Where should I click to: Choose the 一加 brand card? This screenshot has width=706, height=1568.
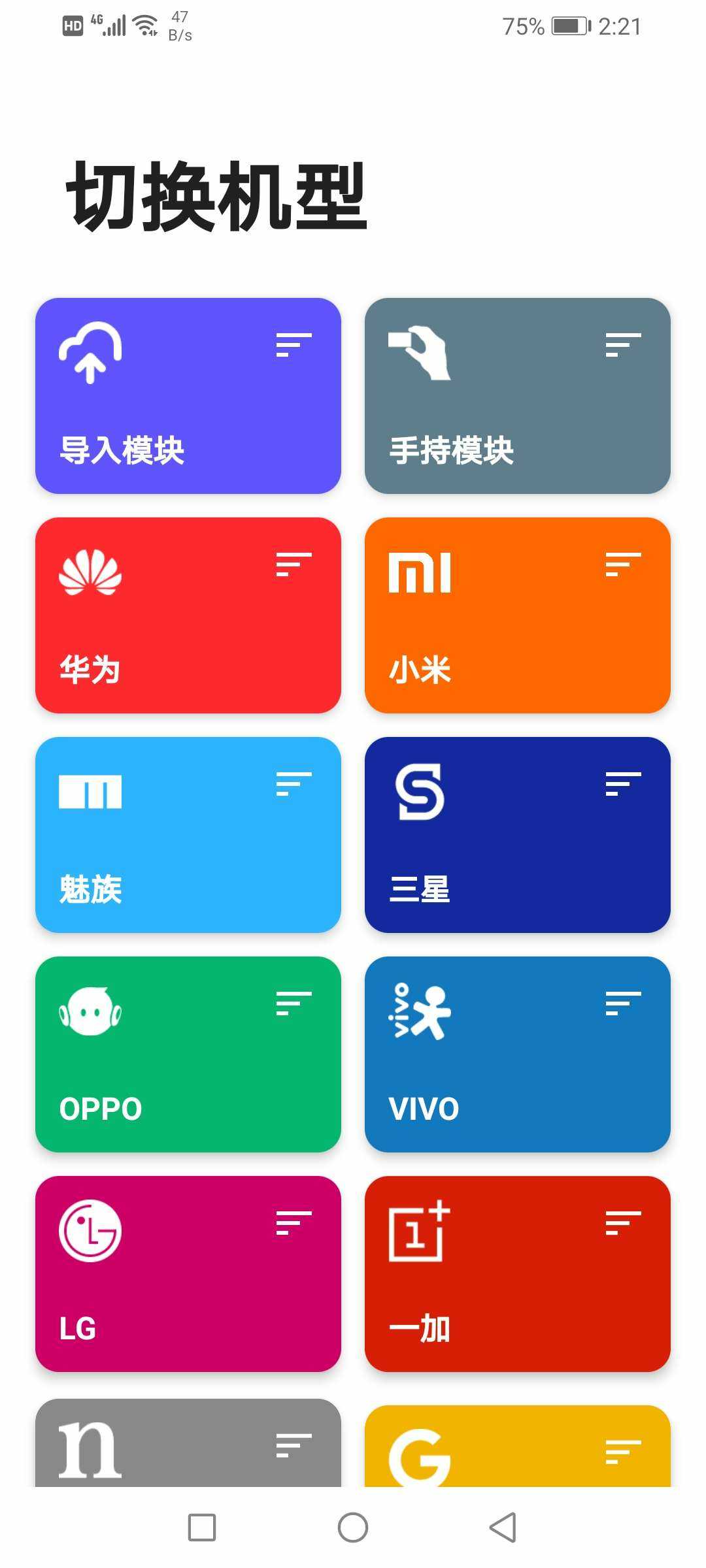517,1274
